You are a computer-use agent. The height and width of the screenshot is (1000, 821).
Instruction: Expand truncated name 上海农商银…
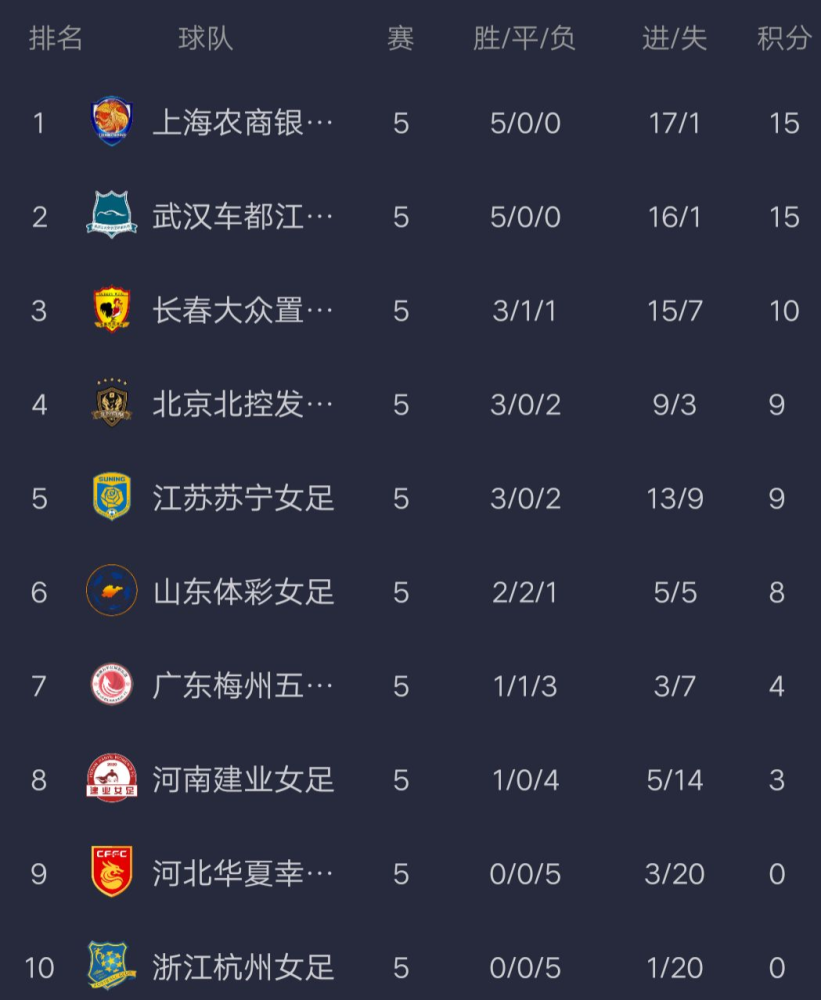[x=243, y=122]
